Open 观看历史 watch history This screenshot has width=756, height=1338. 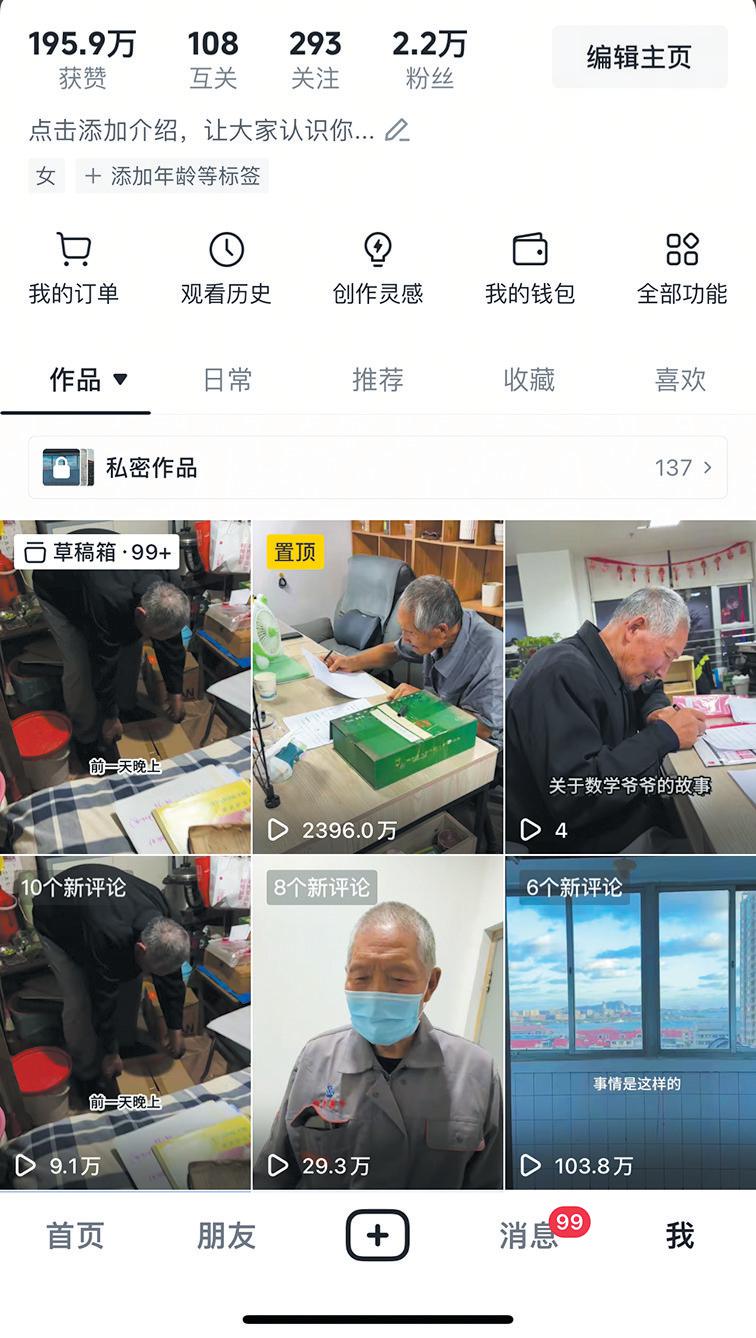click(226, 267)
